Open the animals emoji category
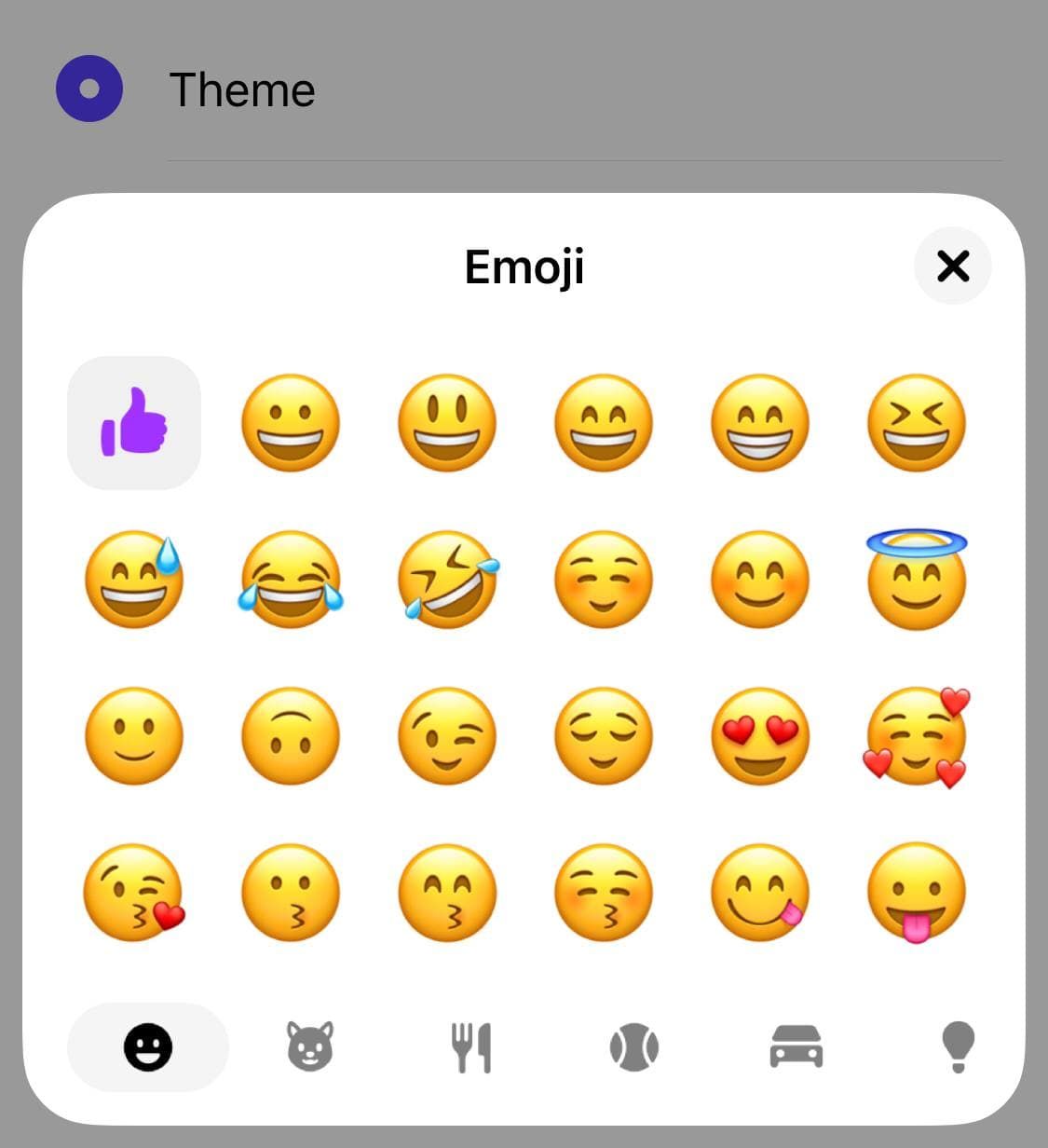1048x1148 pixels. point(307,1045)
